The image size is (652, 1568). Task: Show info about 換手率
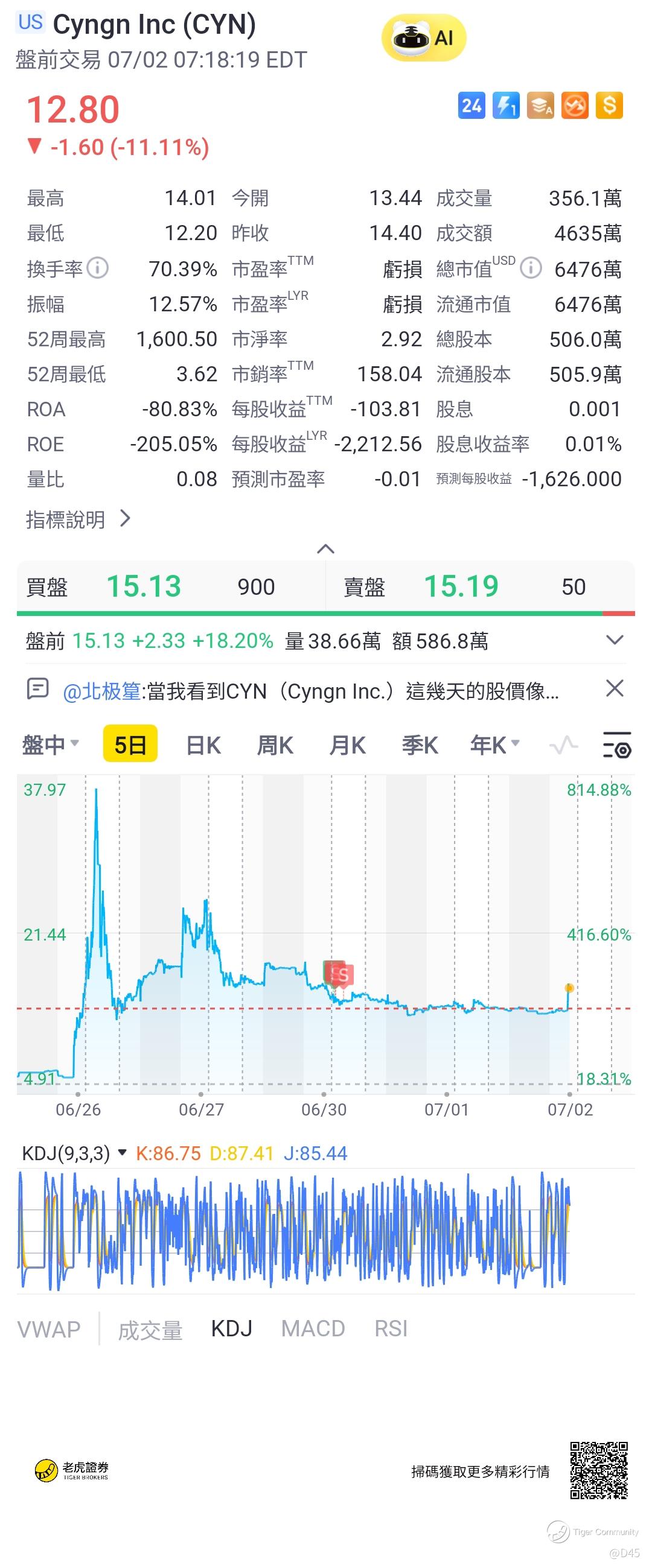(x=97, y=268)
